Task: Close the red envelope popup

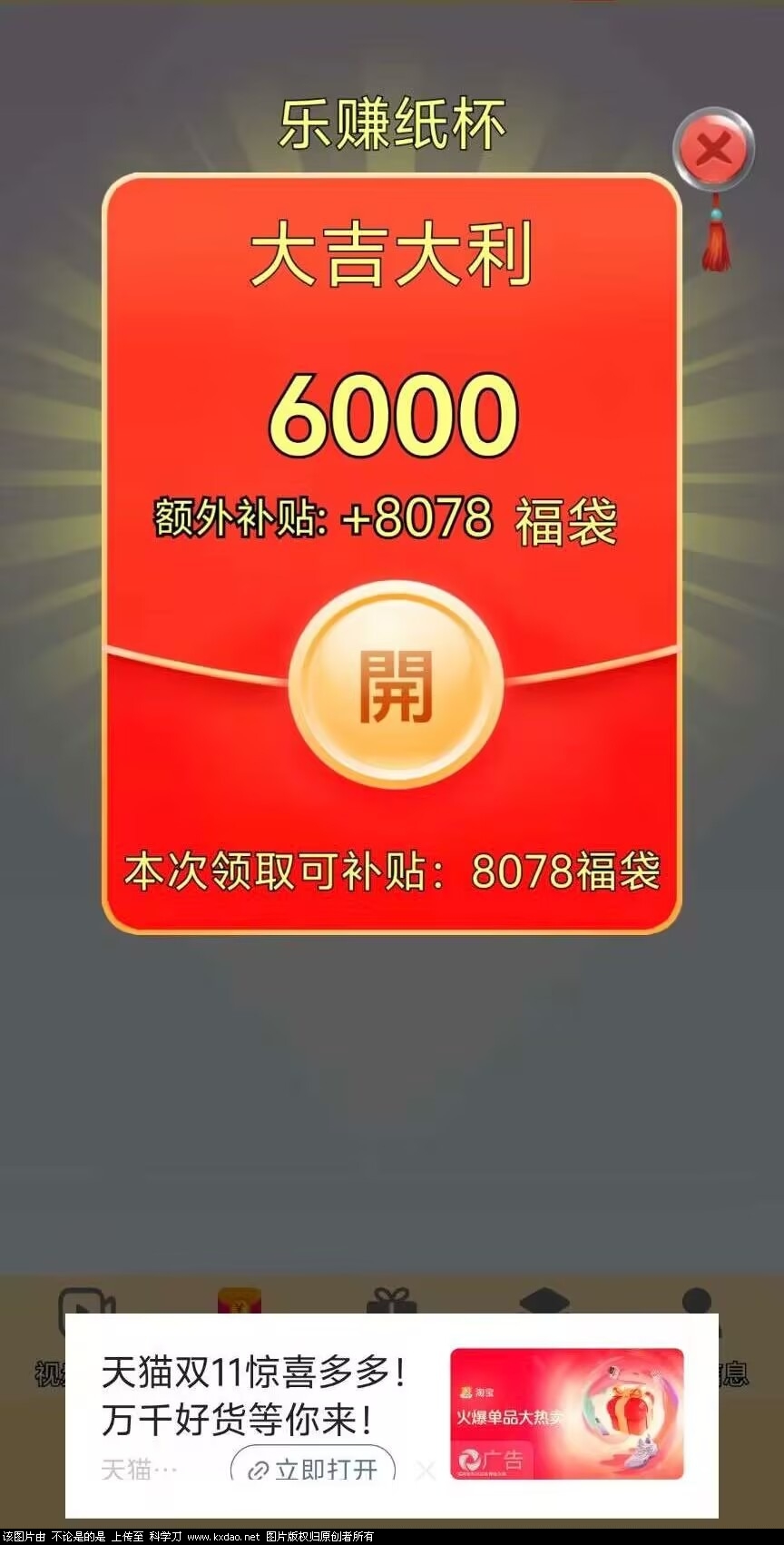Action: click(713, 149)
